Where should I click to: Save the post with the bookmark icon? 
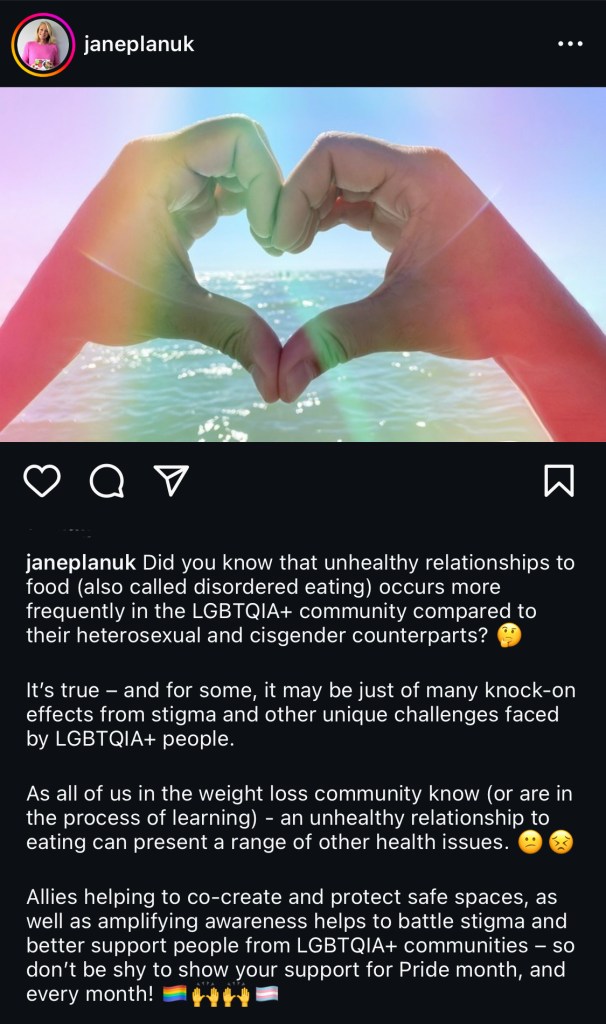[x=559, y=481]
